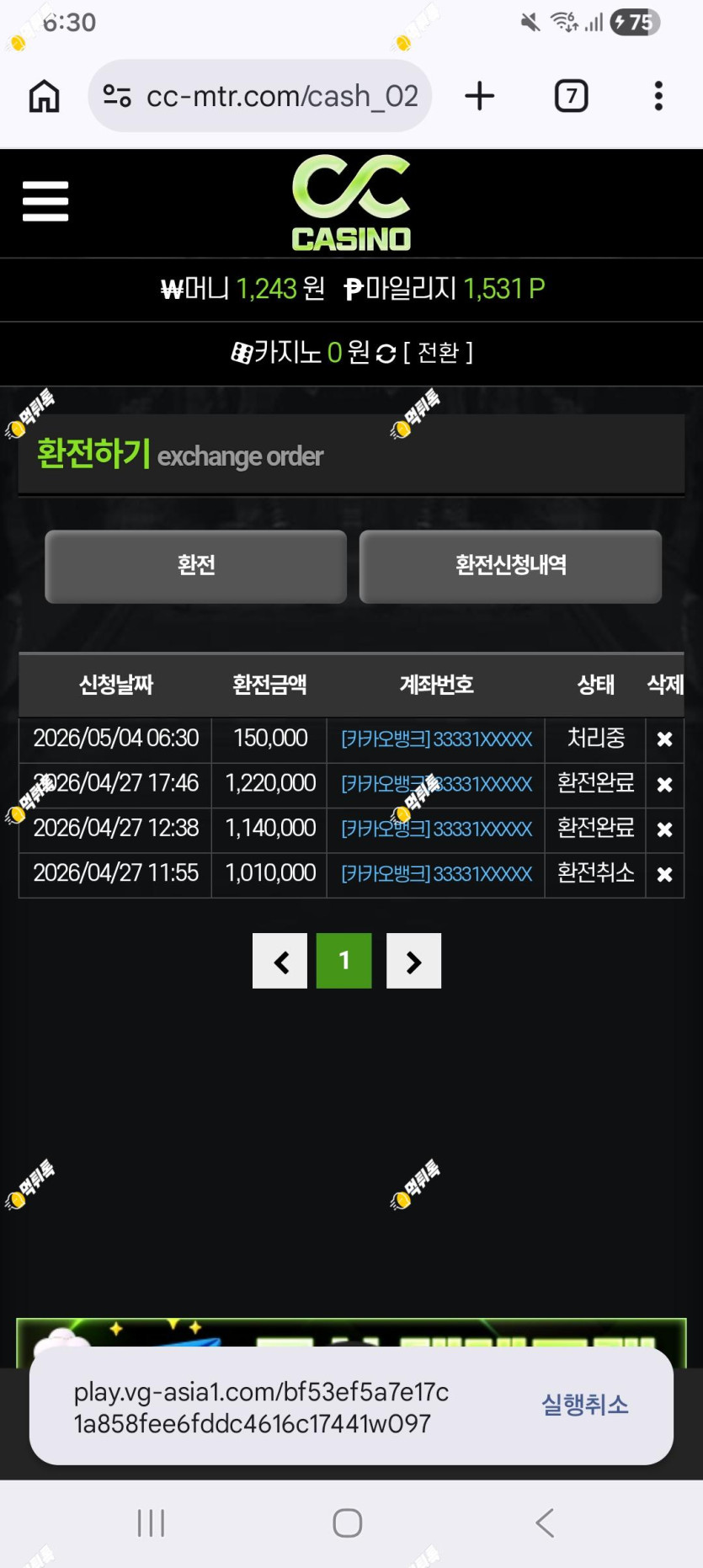The height and width of the screenshot is (1568, 703).
Task: Select page 1
Action: [x=344, y=961]
